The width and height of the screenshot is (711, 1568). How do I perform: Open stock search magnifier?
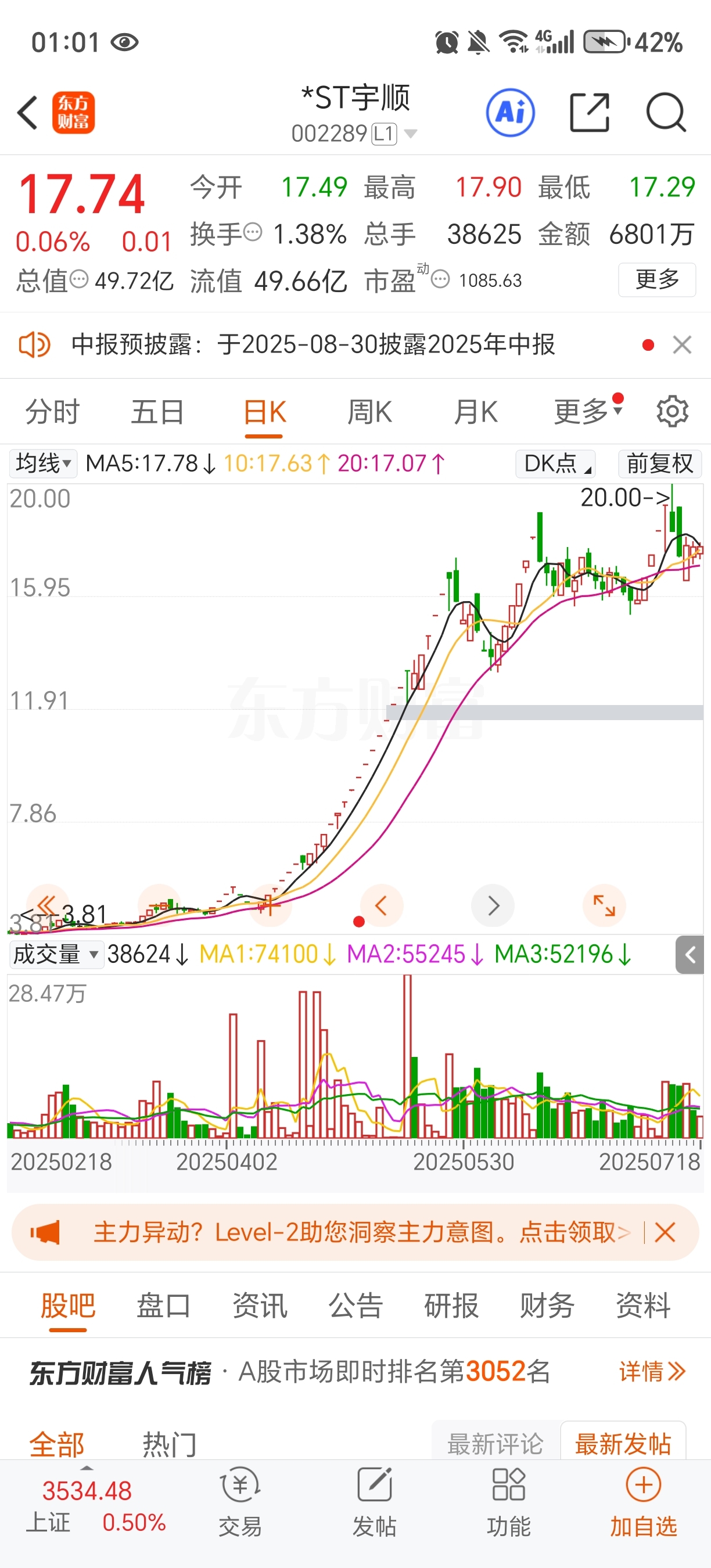(666, 113)
